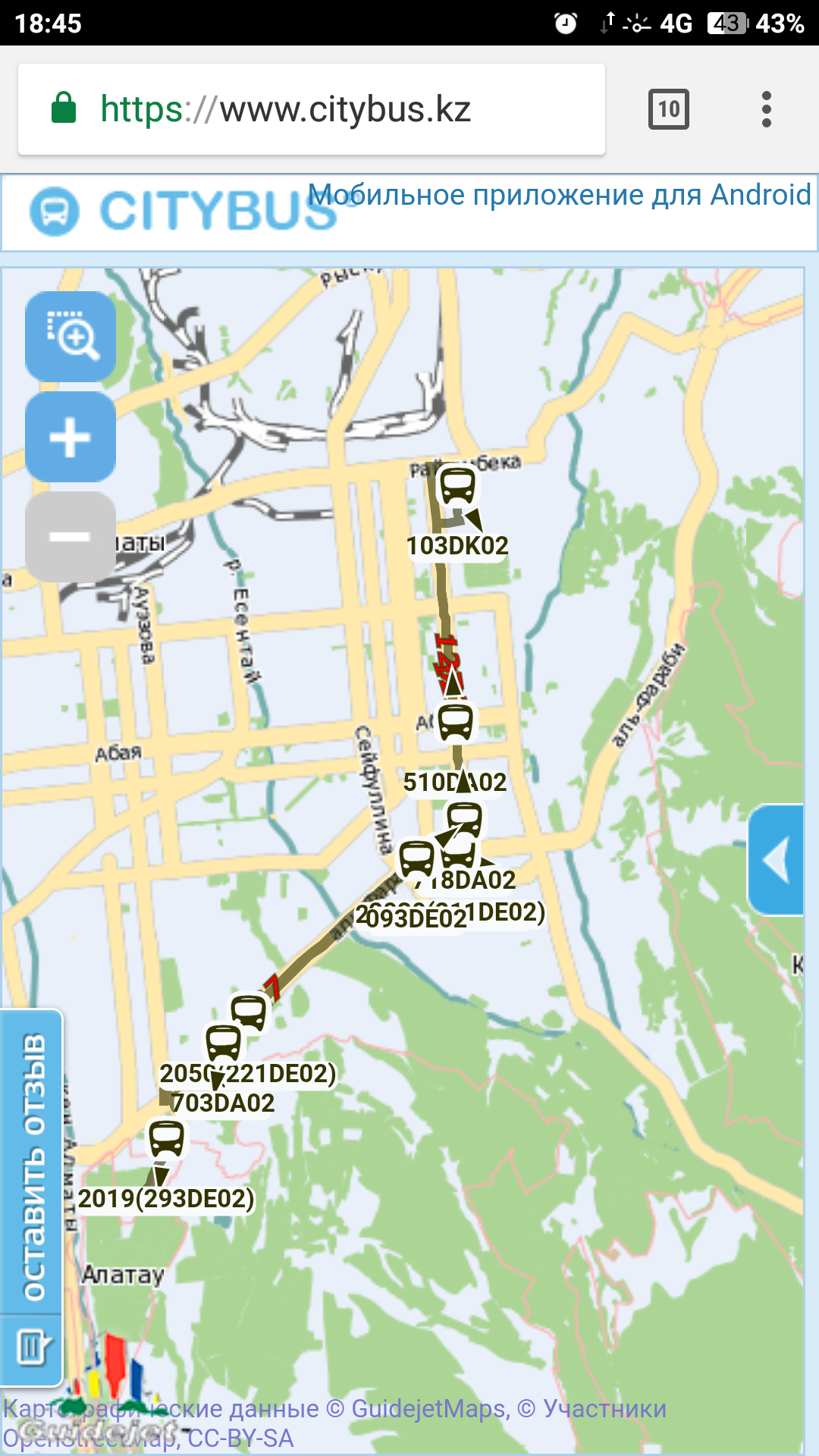The width and height of the screenshot is (819, 1456).
Task: Open the browser overflow menu
Action: [766, 109]
